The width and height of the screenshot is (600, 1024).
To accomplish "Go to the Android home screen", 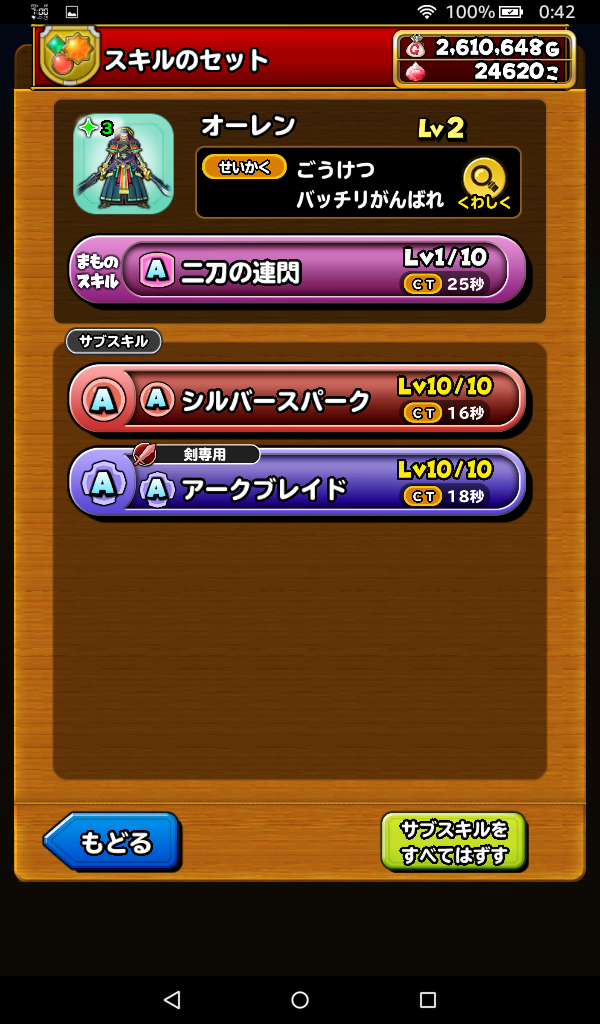I will click(x=300, y=1000).
